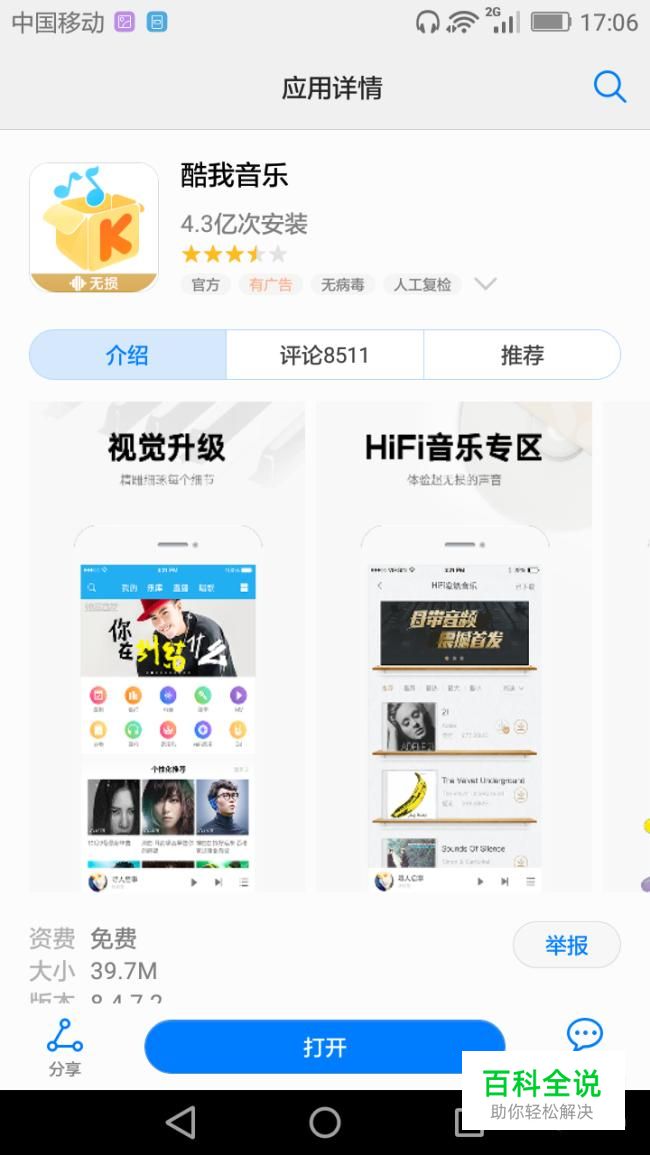Tap the 举报 report button
This screenshot has height=1155, width=650.
coord(566,944)
